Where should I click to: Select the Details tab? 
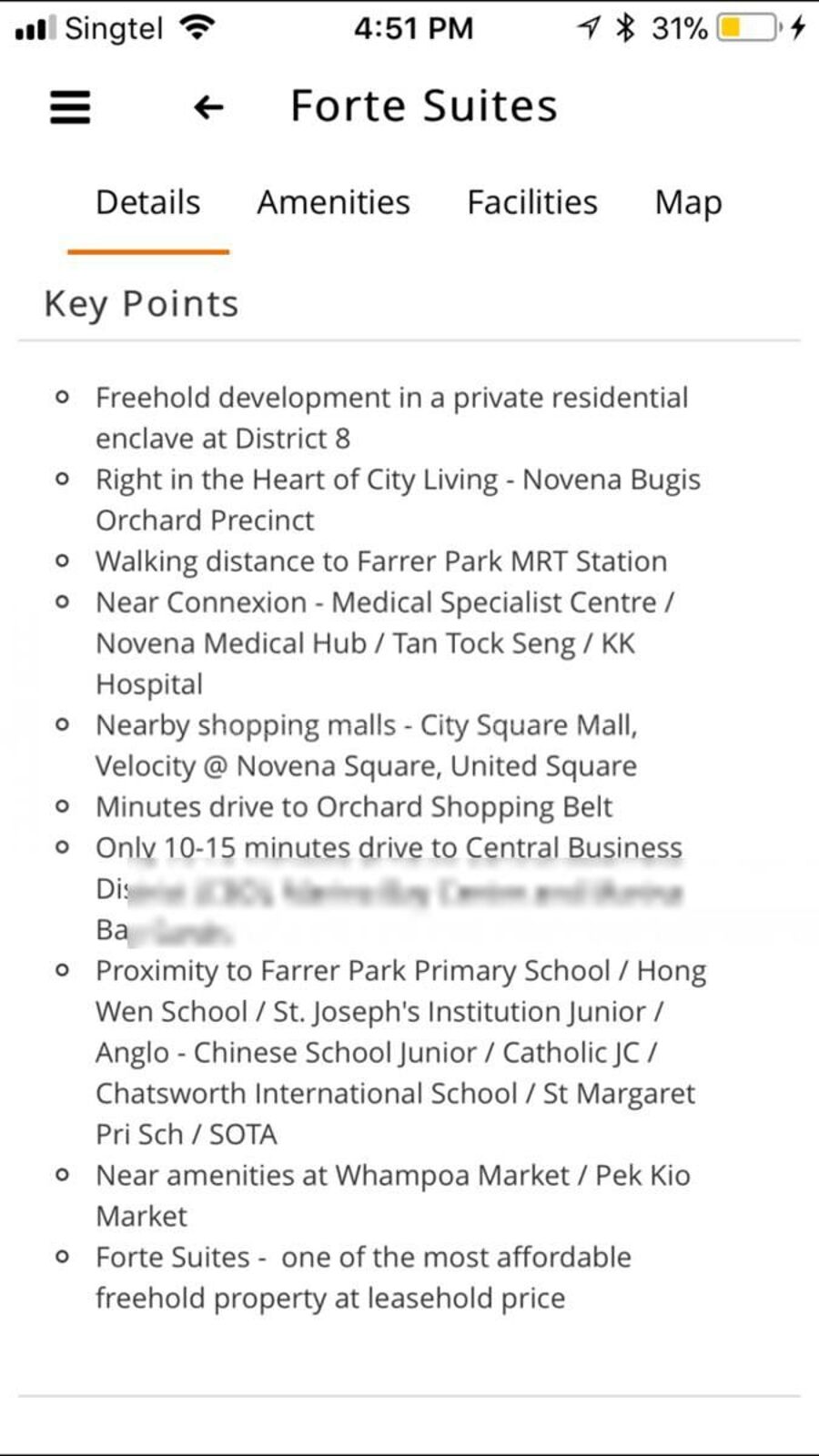(148, 202)
